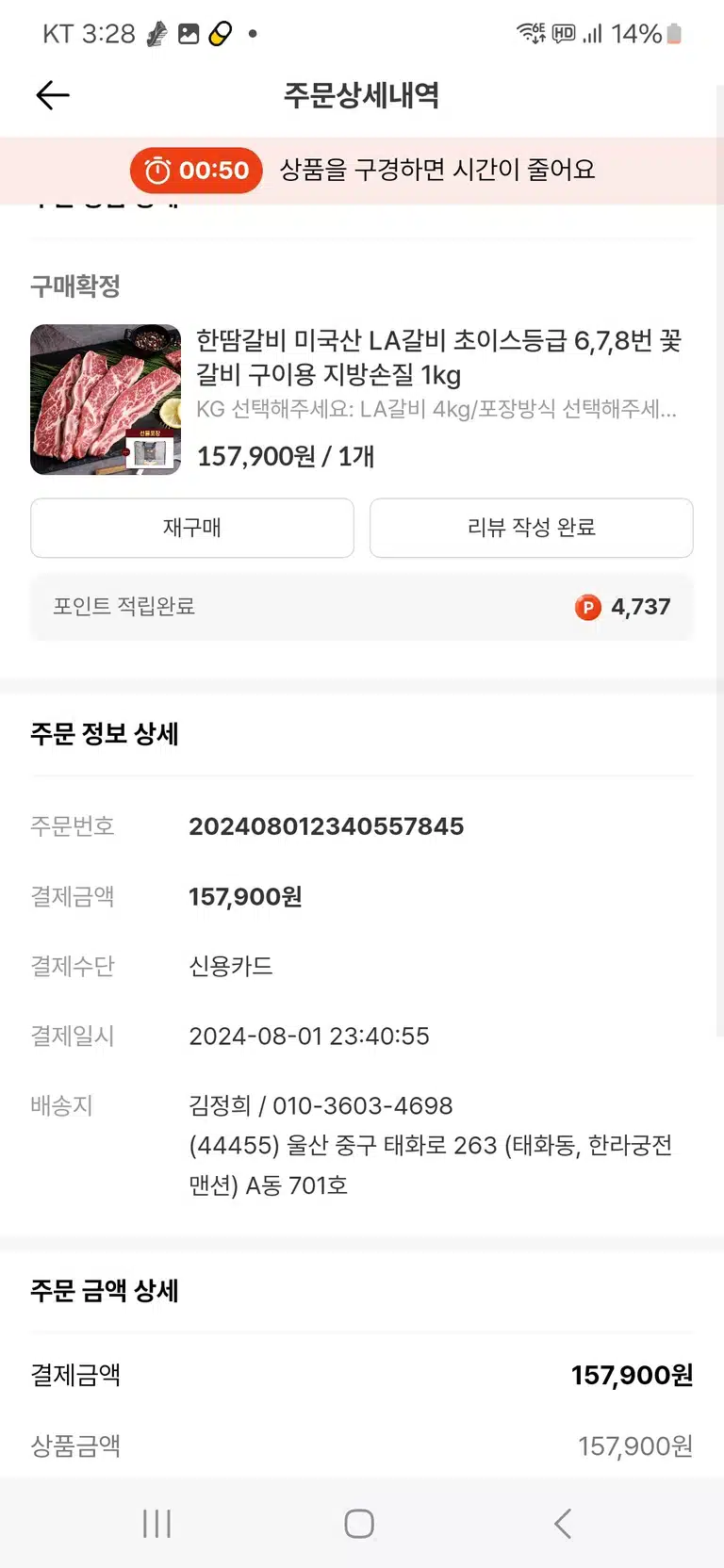Open the LA갈비 product thumbnail
Image resolution: width=724 pixels, height=1568 pixels.
point(106,400)
